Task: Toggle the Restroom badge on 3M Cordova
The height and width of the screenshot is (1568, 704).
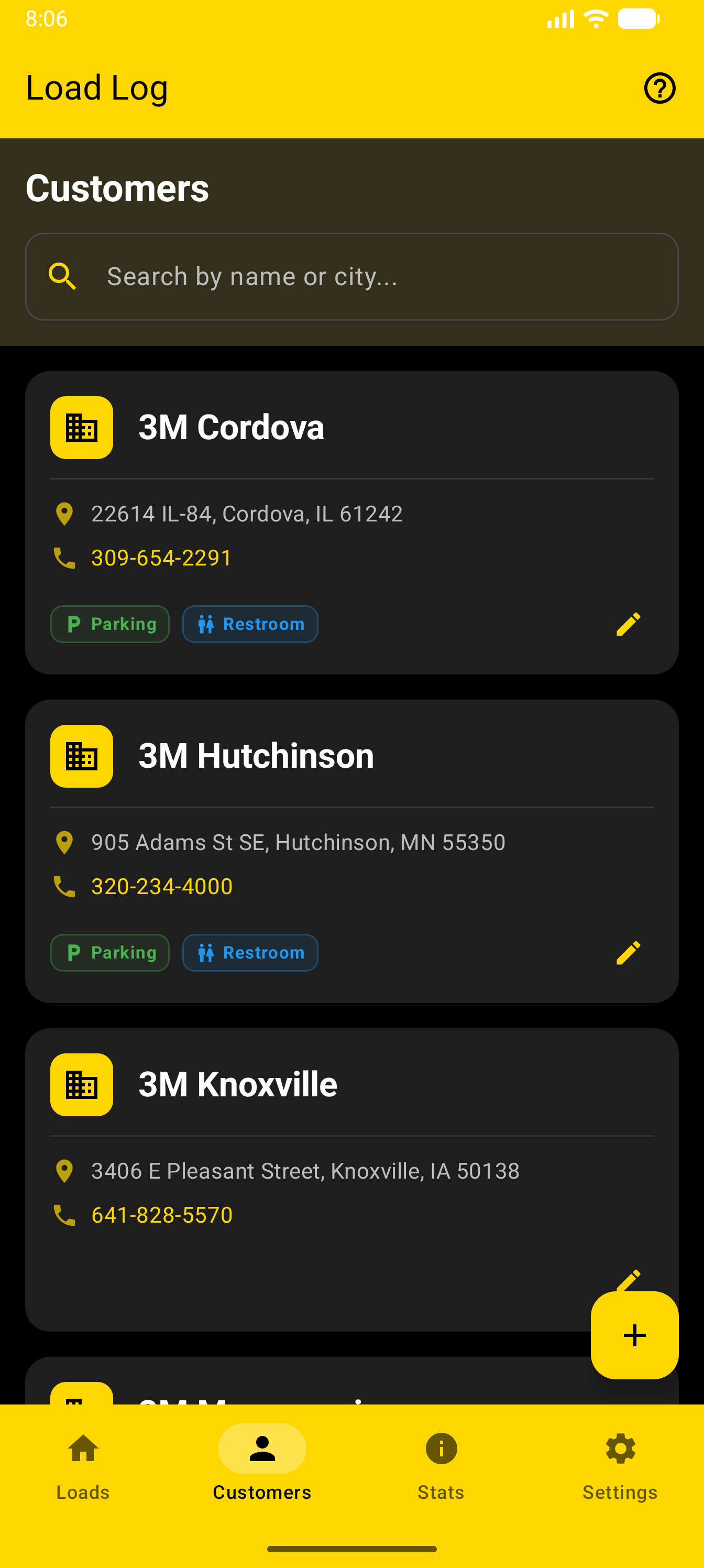Action: pos(249,624)
